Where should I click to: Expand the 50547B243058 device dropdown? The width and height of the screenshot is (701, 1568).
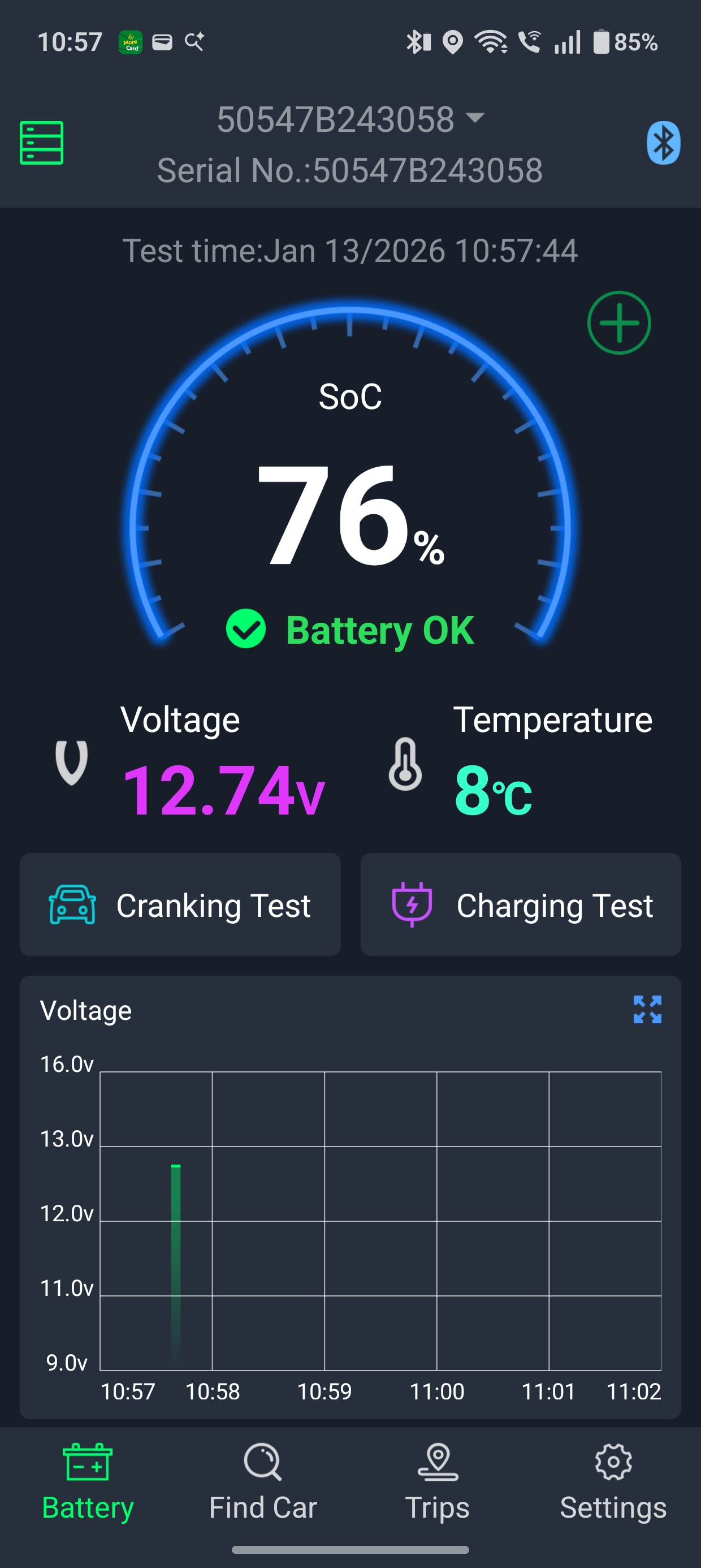pyautogui.click(x=474, y=118)
